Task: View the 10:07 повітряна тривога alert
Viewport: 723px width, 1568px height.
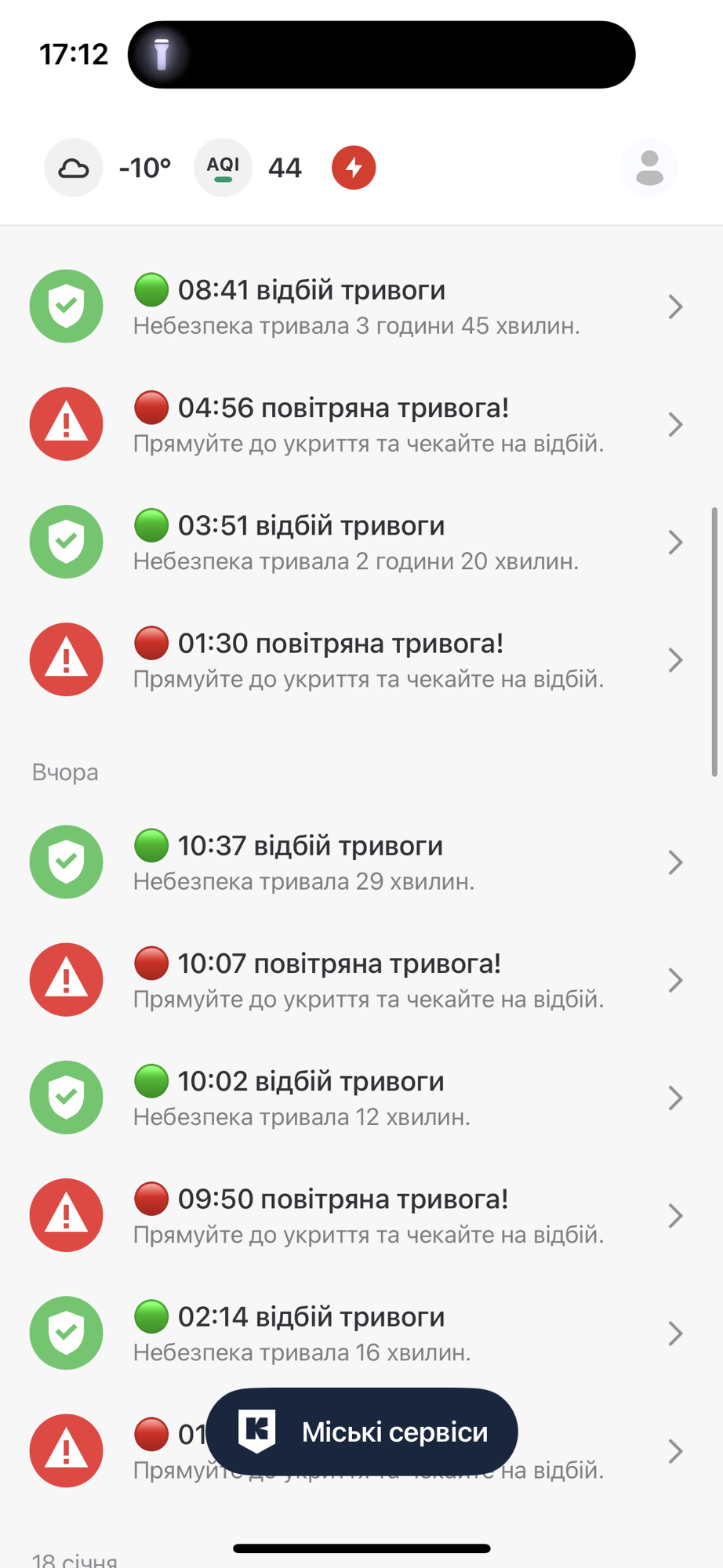Action: pyautogui.click(x=361, y=980)
